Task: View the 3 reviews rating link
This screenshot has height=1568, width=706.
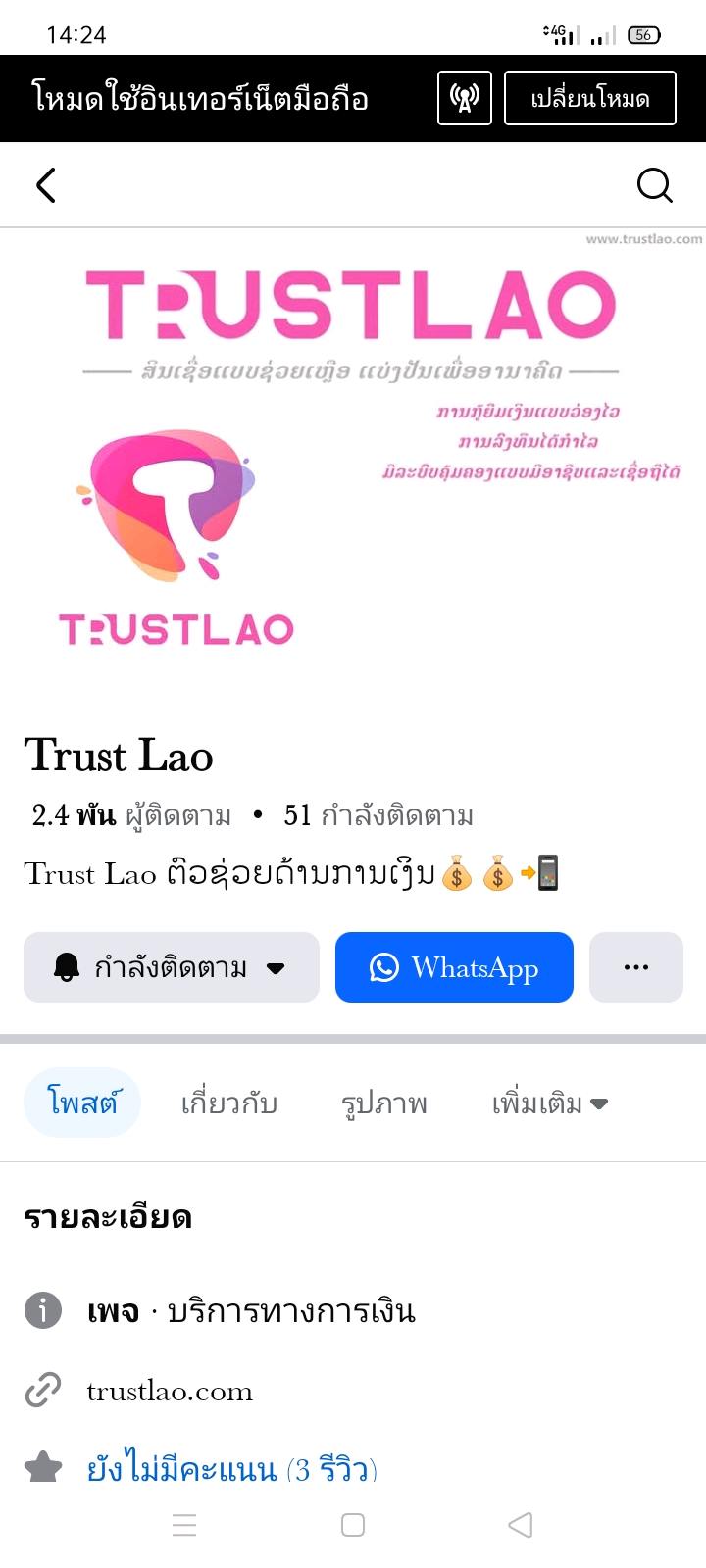Action: point(231,1469)
